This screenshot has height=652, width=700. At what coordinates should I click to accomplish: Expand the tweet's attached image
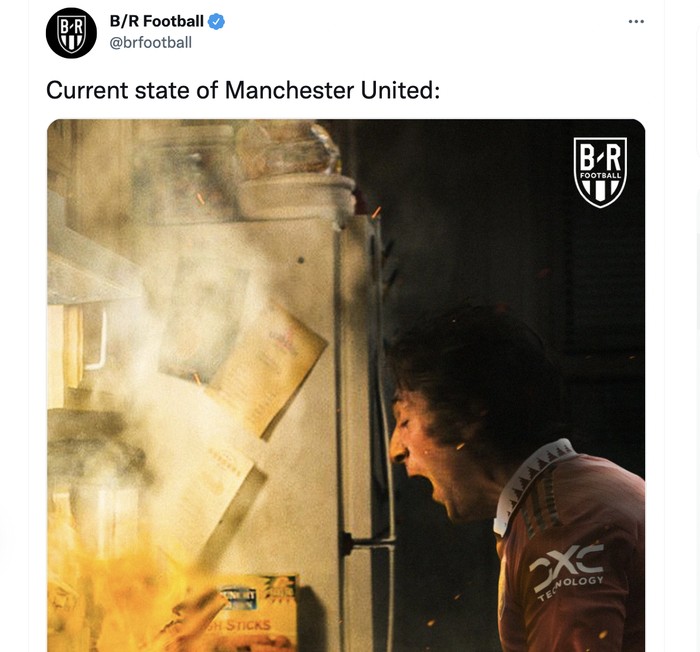(345, 385)
